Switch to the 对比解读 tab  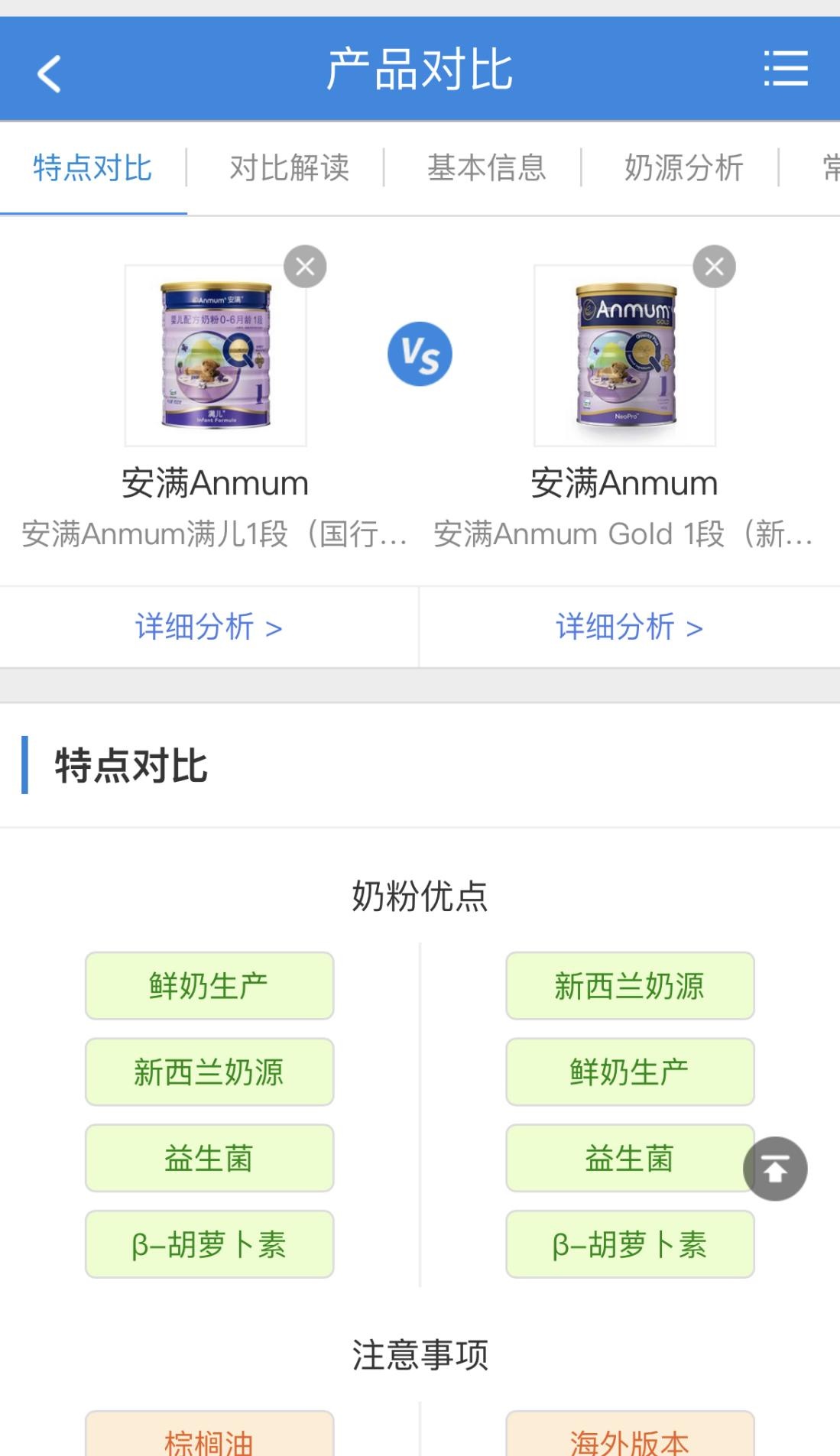pyautogui.click(x=290, y=167)
